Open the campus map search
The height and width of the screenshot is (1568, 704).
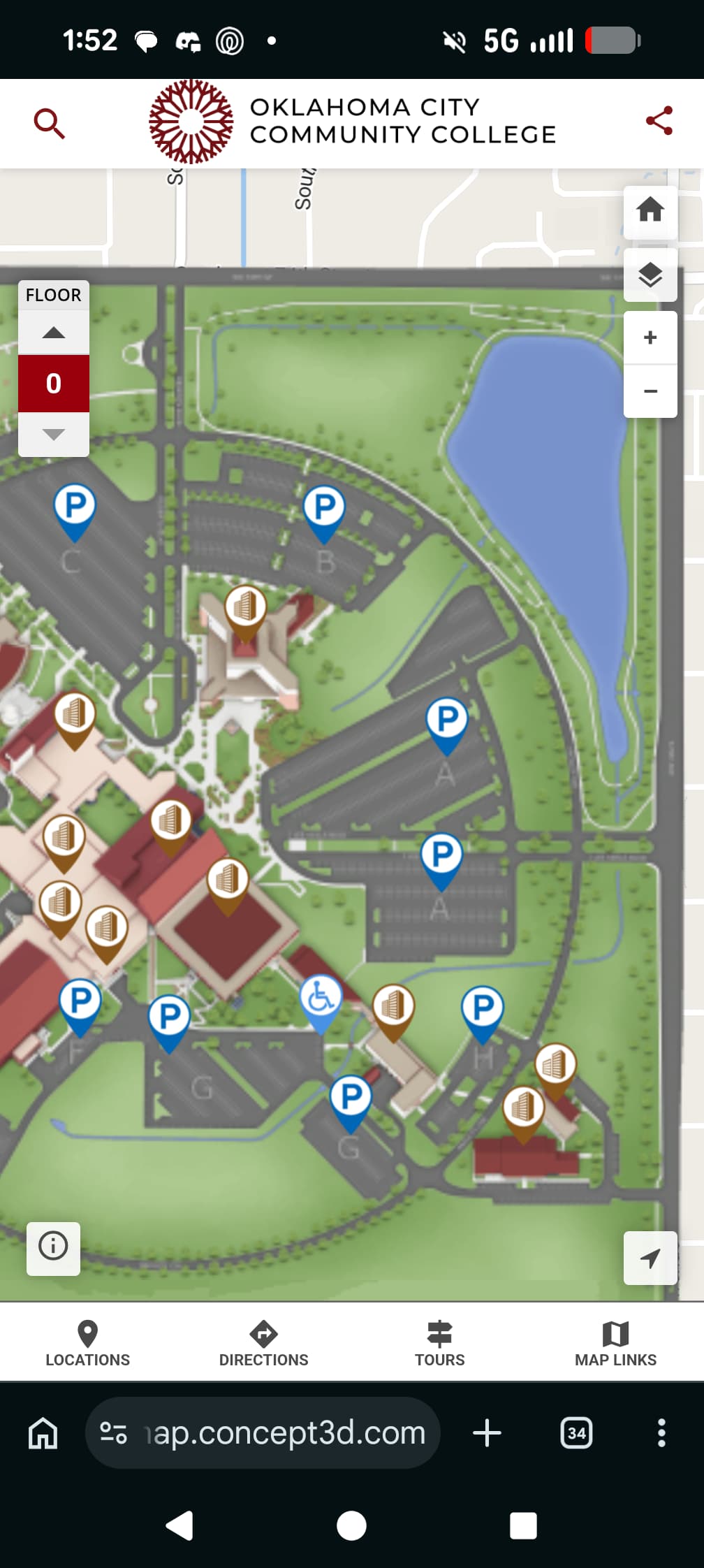(49, 124)
